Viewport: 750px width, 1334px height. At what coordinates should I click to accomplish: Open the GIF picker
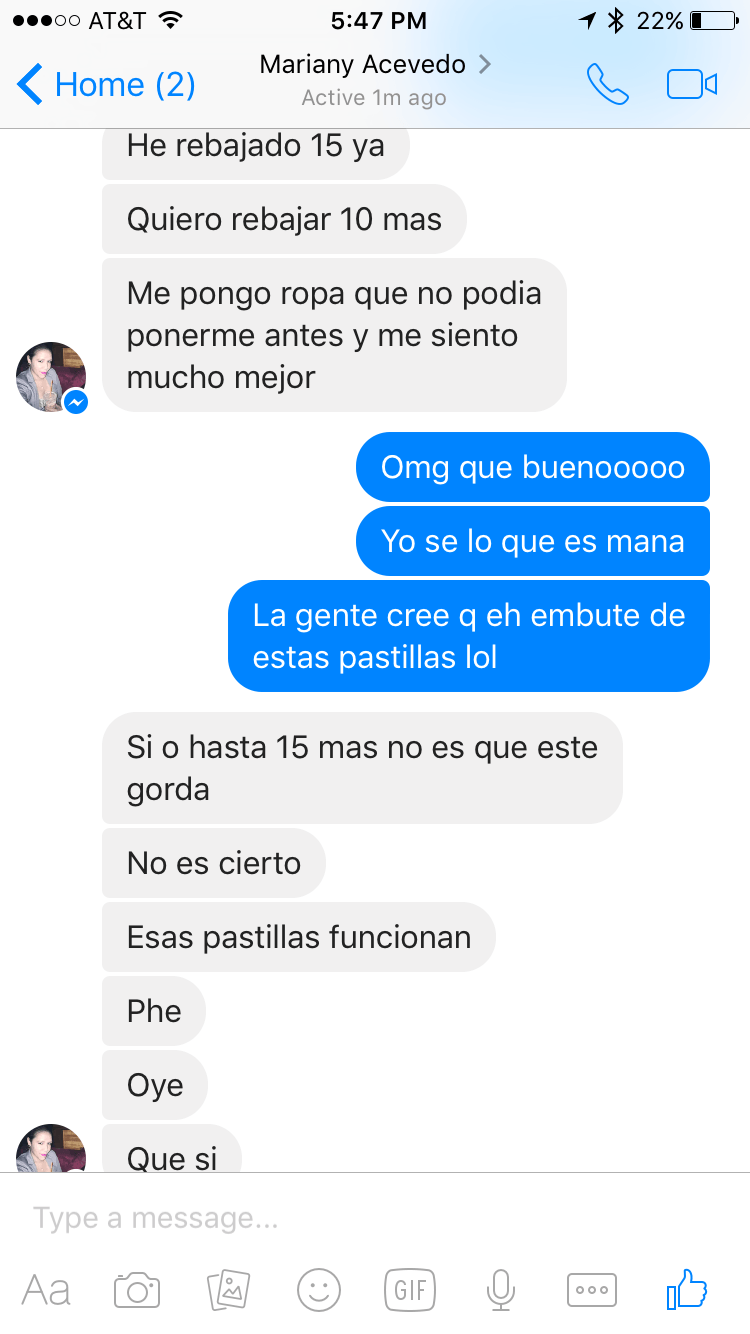pyautogui.click(x=410, y=1290)
